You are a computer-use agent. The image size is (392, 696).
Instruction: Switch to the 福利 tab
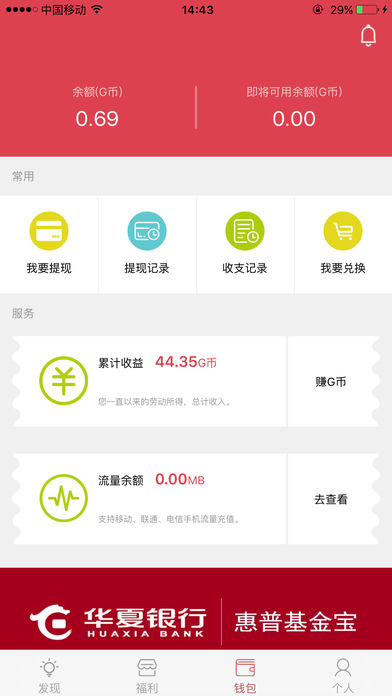(147, 675)
